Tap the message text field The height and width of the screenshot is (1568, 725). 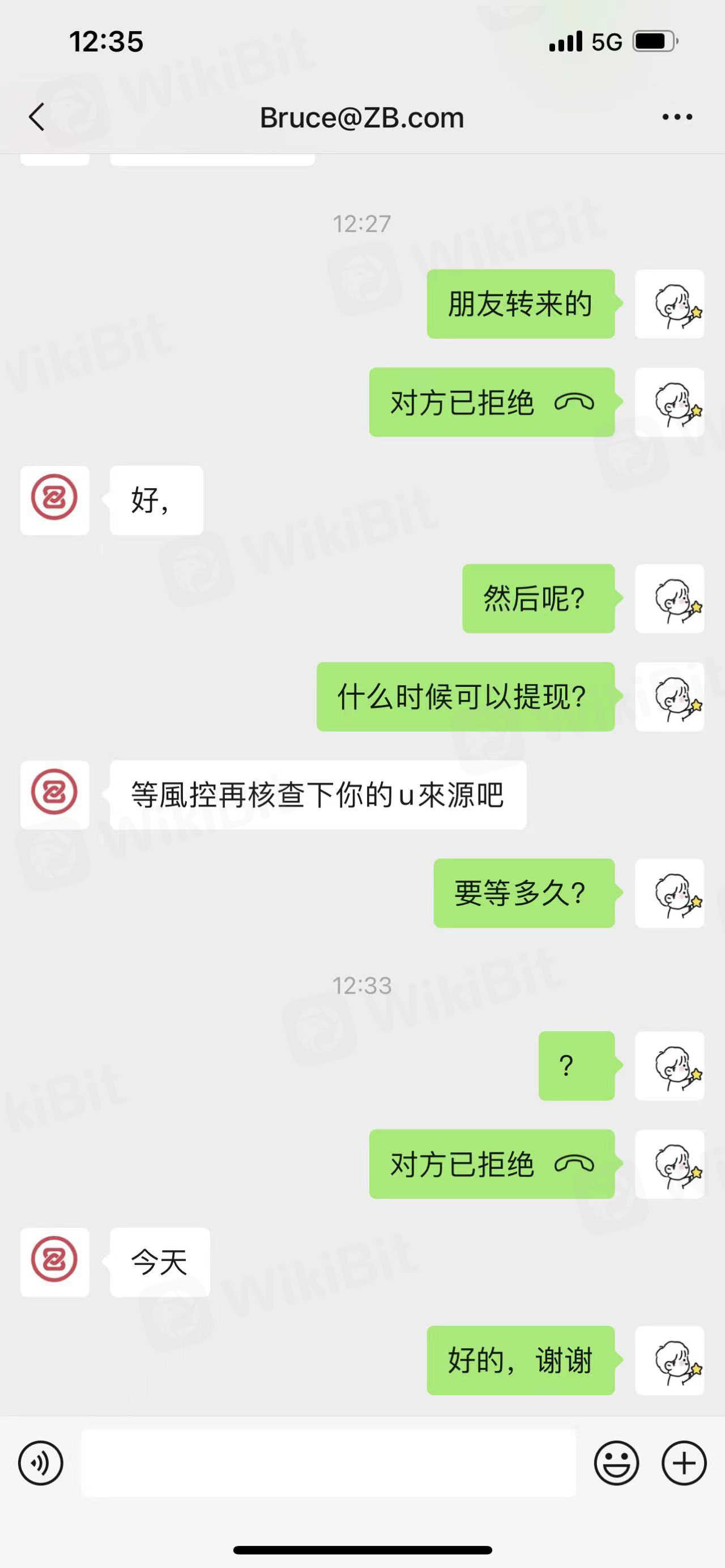(329, 1463)
